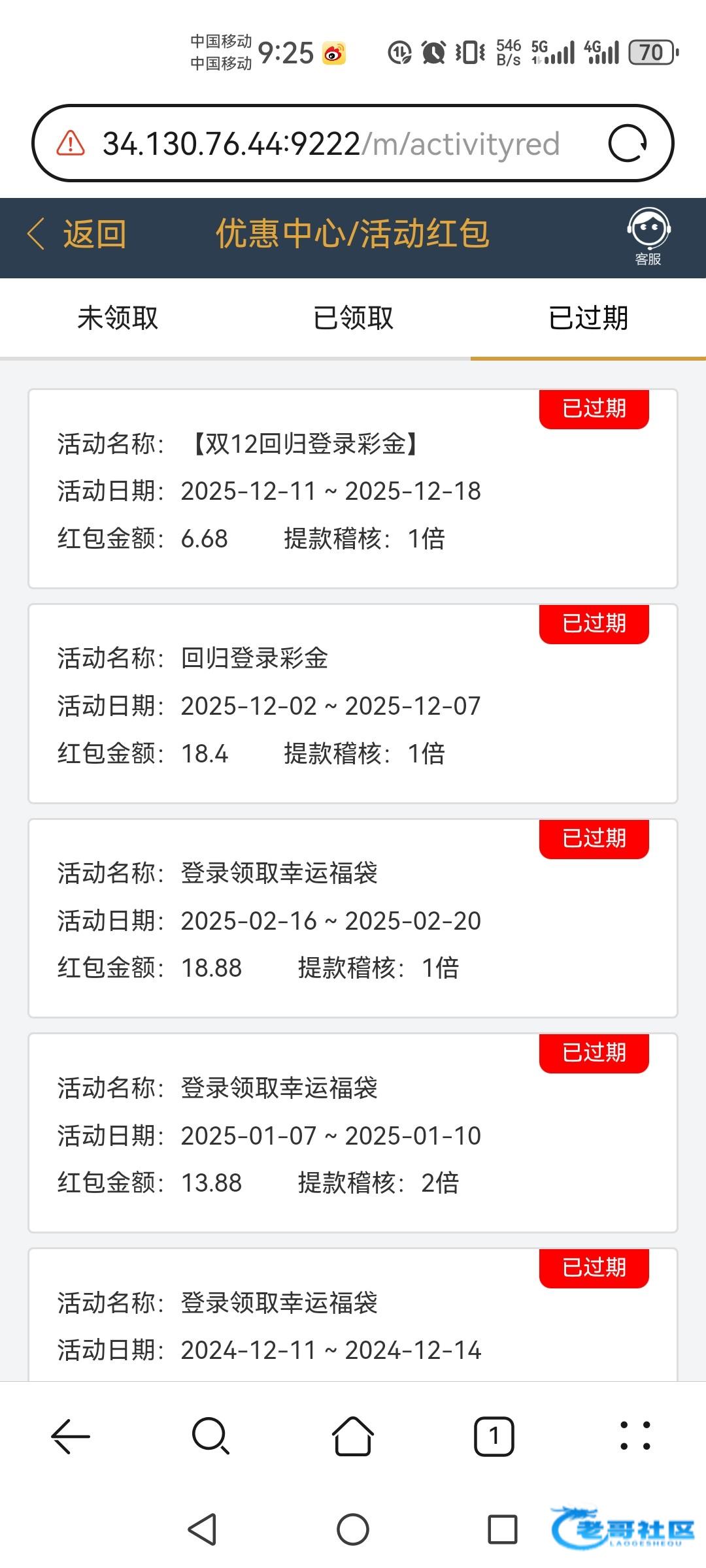706x1568 pixels.
Task: Open 客服 customer service
Action: click(x=648, y=237)
